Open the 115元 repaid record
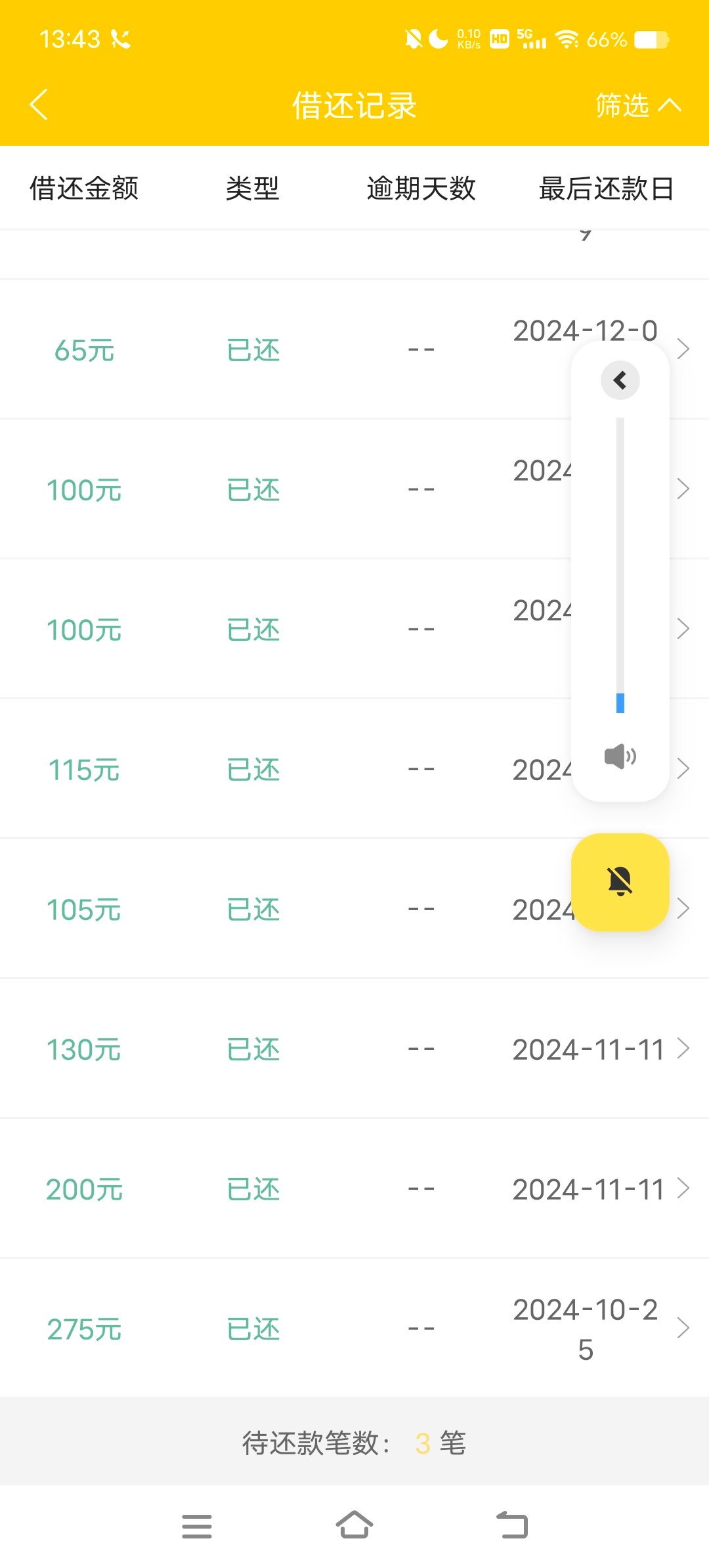This screenshot has height=1568, width=709. tap(354, 769)
